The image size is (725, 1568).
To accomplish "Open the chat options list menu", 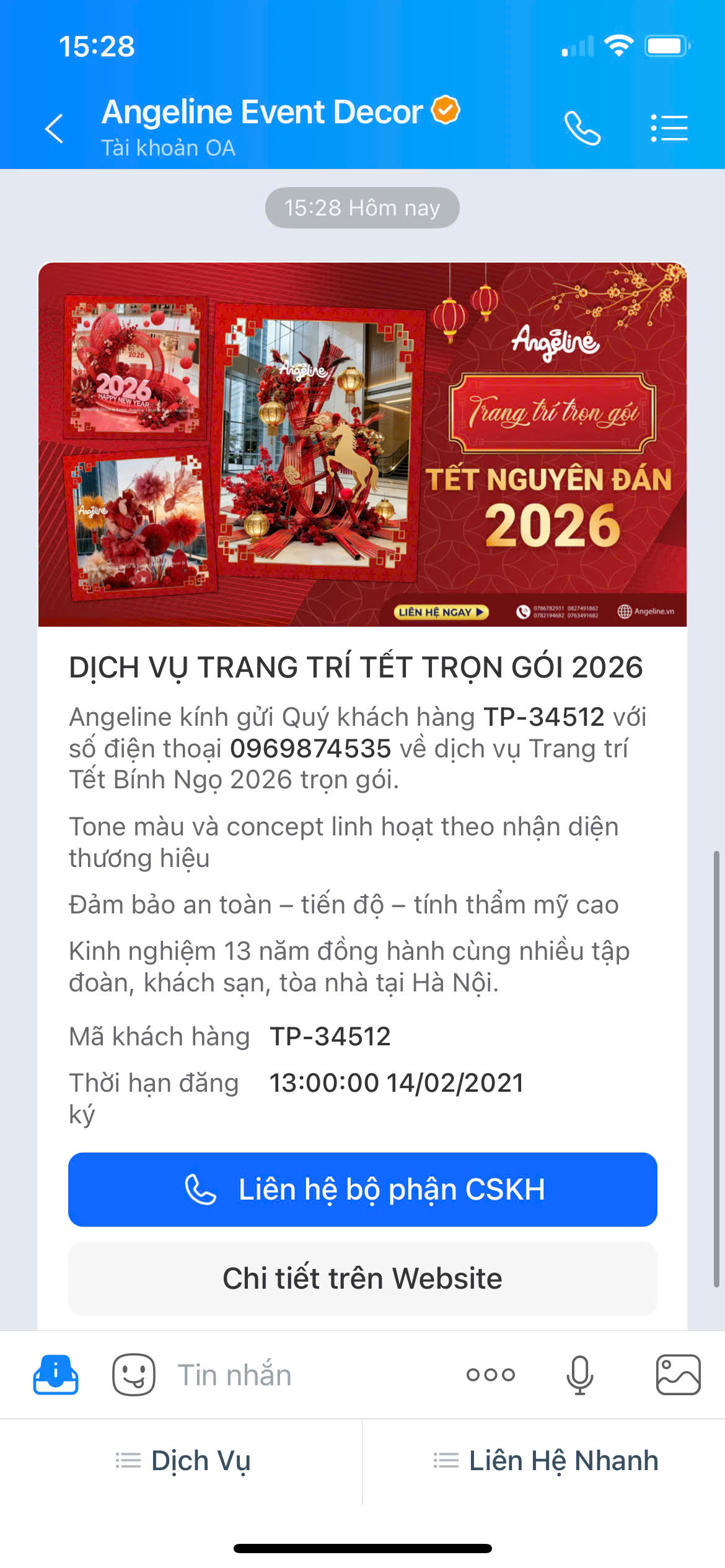I will pyautogui.click(x=669, y=128).
